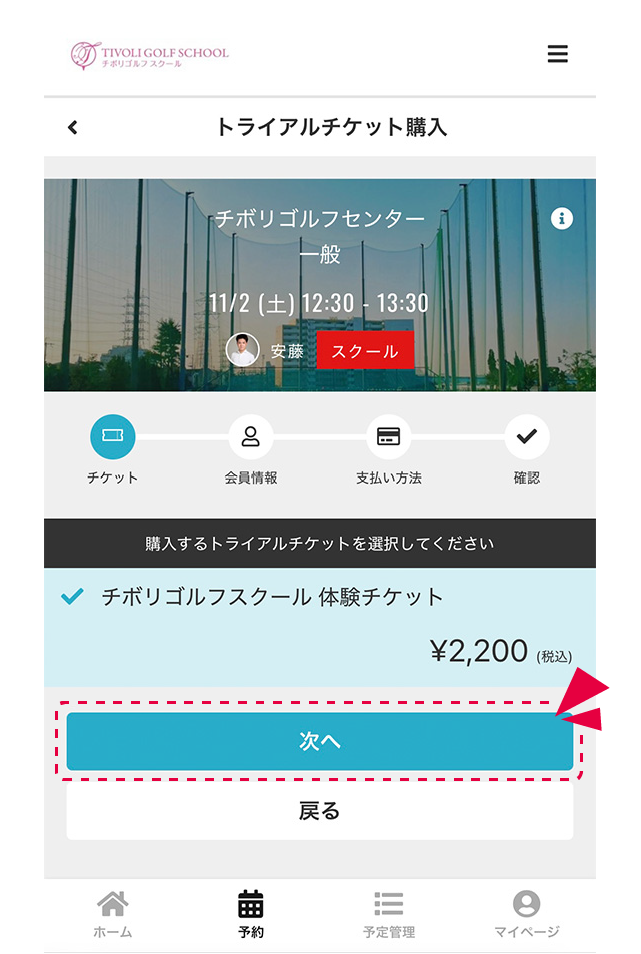Go to the マイページ tab
Screen dimensions: 641x954
[x=526, y=913]
